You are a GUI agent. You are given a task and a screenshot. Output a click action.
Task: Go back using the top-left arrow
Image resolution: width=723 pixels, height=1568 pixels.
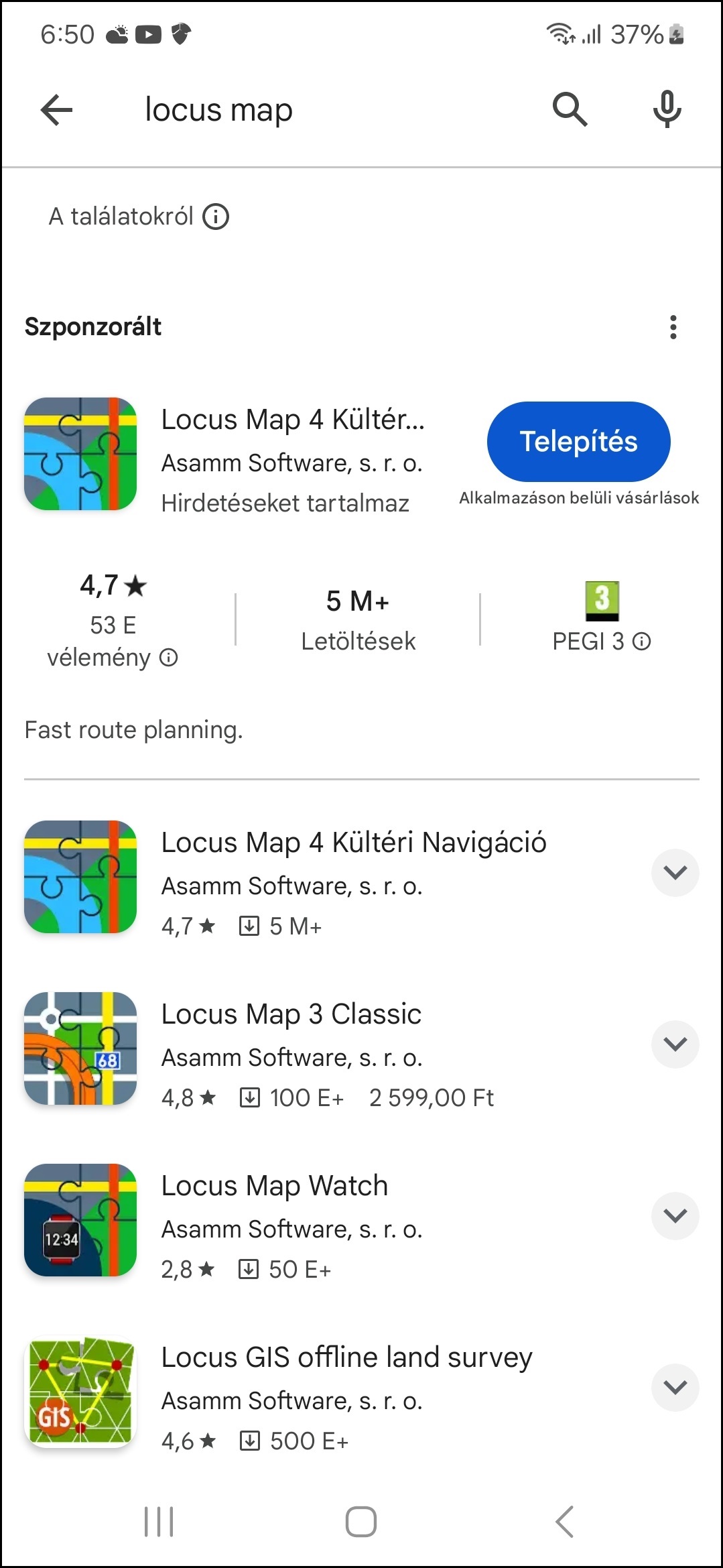(x=56, y=110)
